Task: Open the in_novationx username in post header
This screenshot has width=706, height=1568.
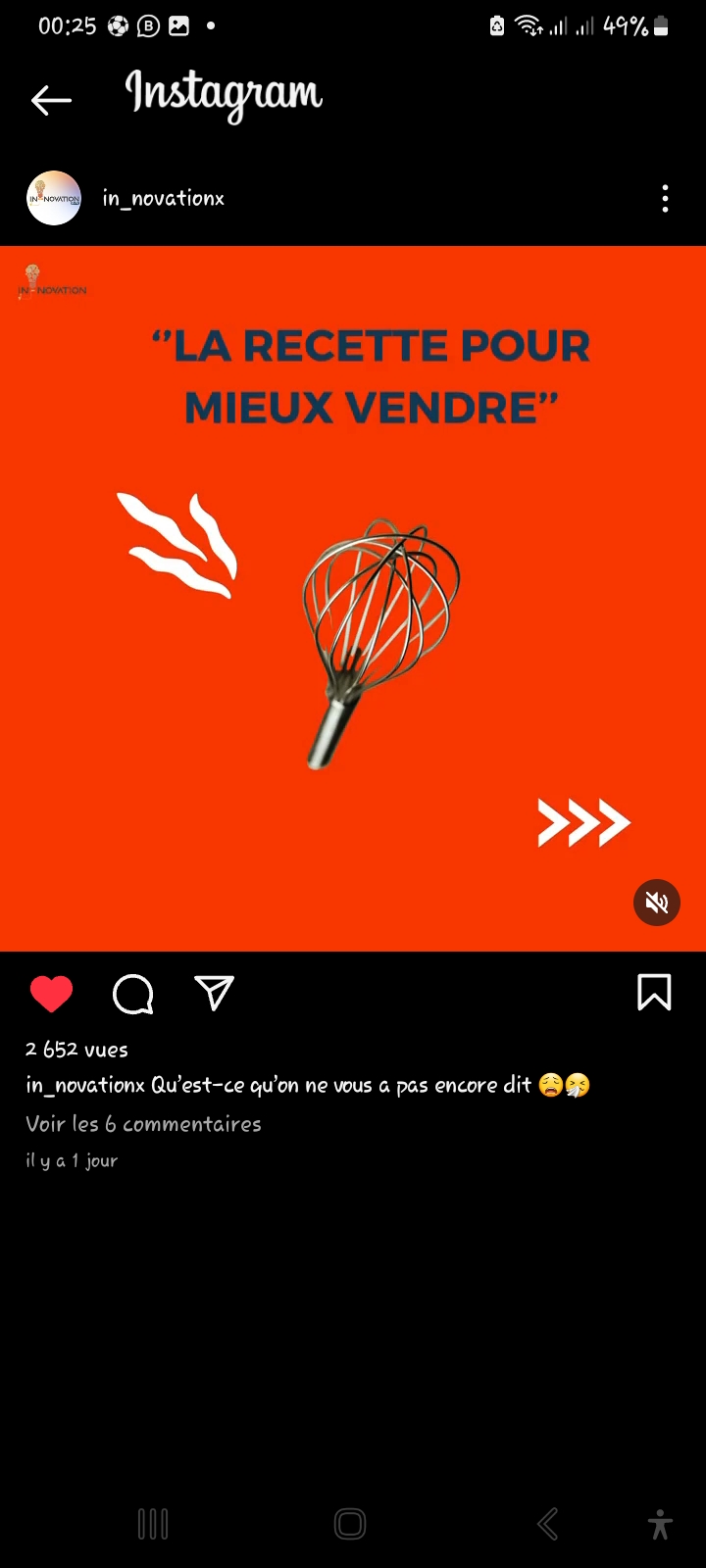Action: click(x=164, y=199)
